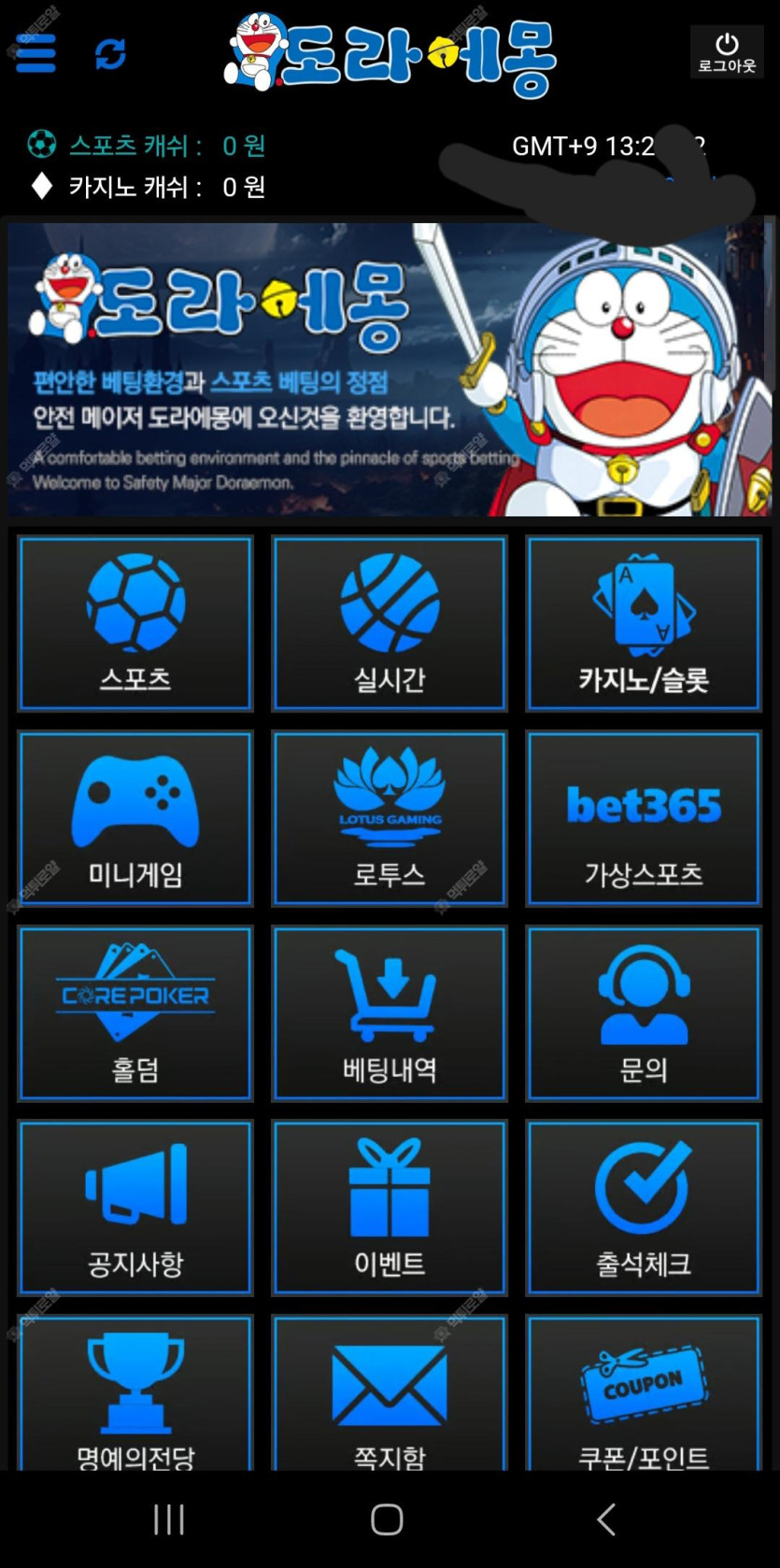Open 공지사항 notices
780x1568 pixels.
click(x=135, y=1208)
